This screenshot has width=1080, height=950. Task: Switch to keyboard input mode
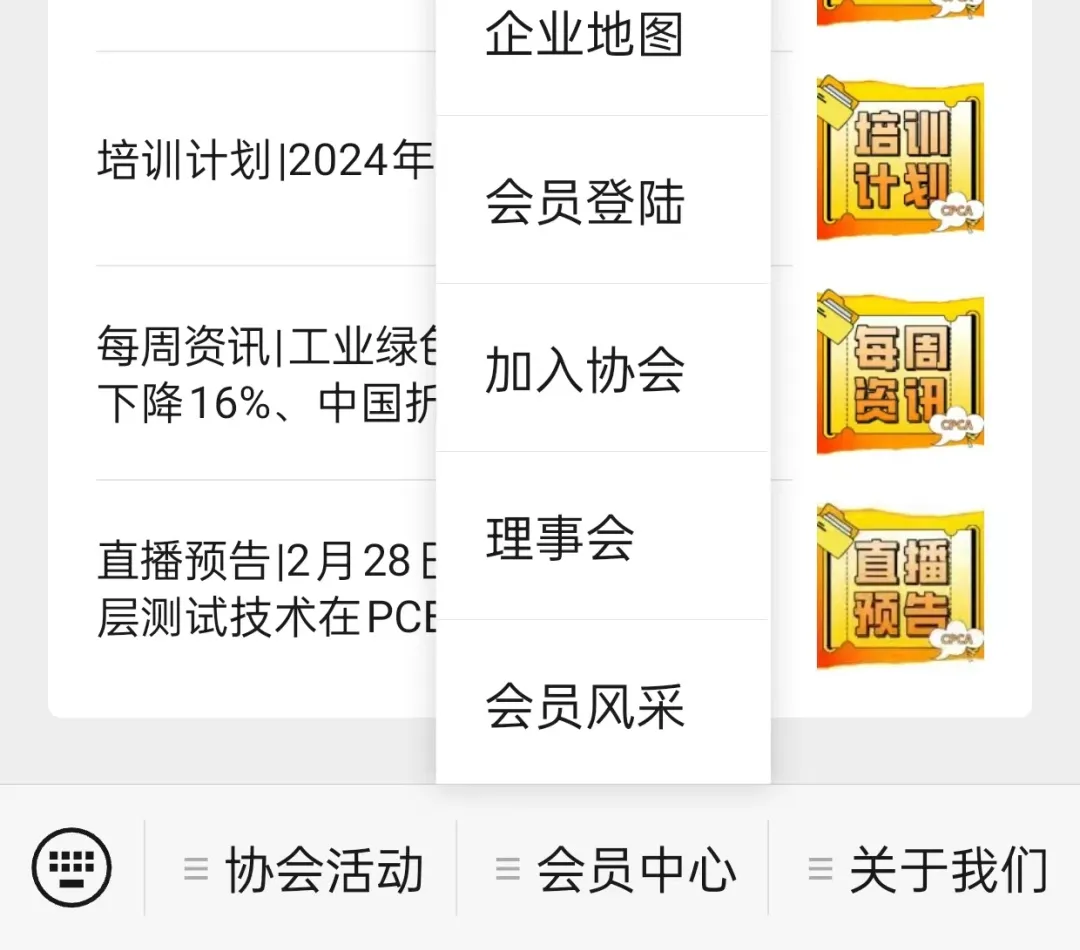[72, 867]
